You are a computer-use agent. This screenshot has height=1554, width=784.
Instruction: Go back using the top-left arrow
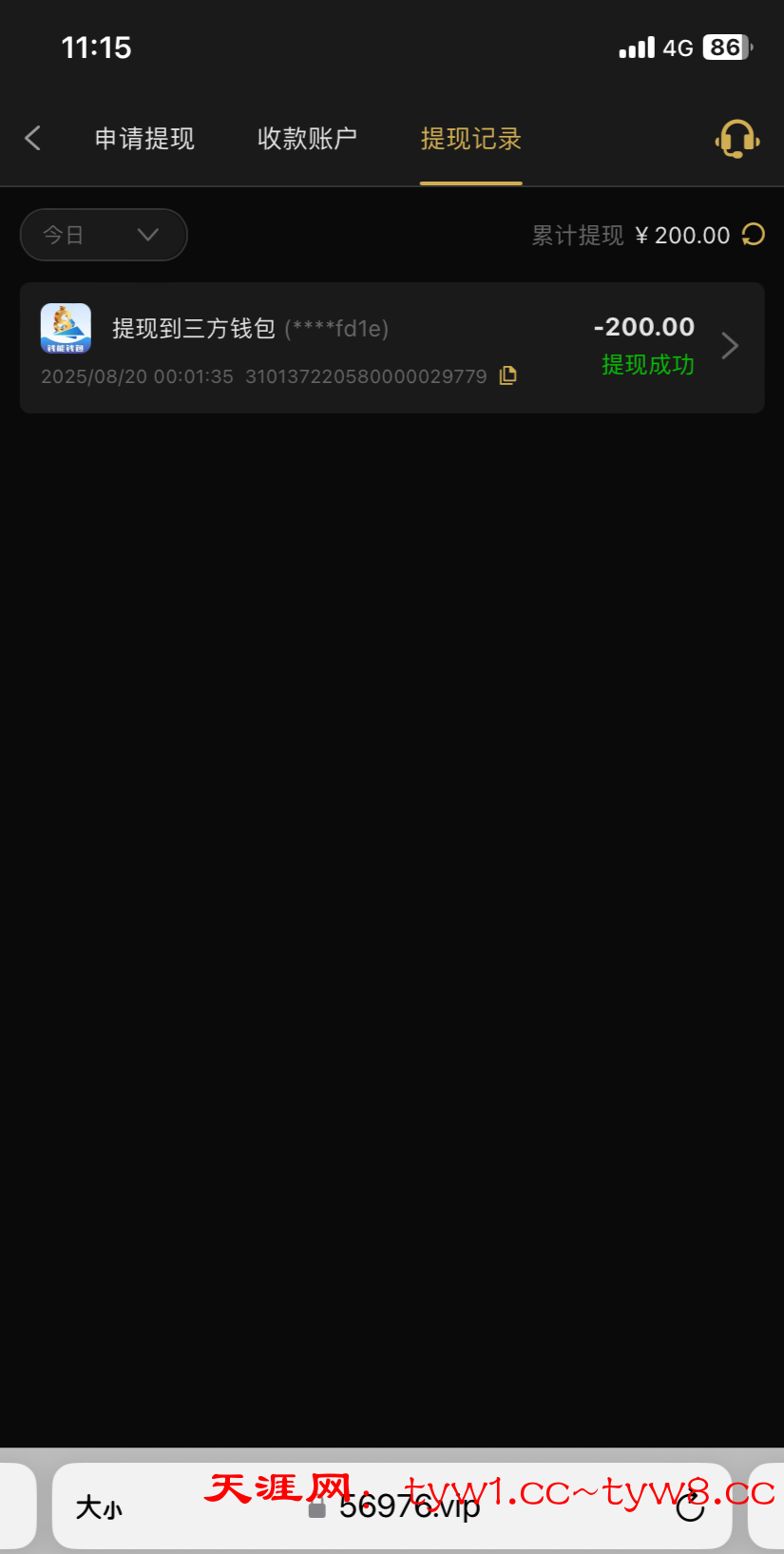(33, 139)
